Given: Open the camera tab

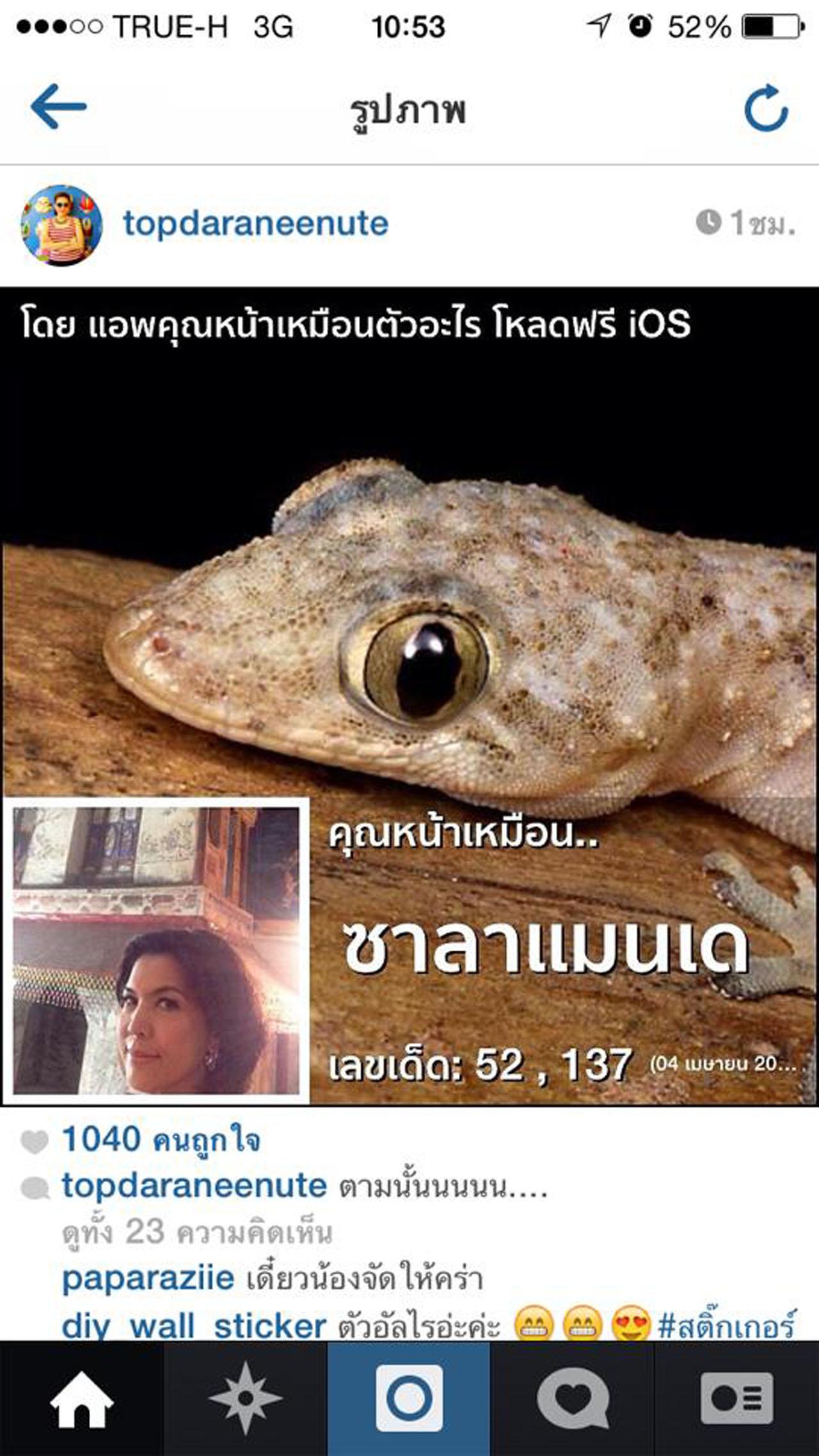Looking at the screenshot, I should tap(409, 1398).
